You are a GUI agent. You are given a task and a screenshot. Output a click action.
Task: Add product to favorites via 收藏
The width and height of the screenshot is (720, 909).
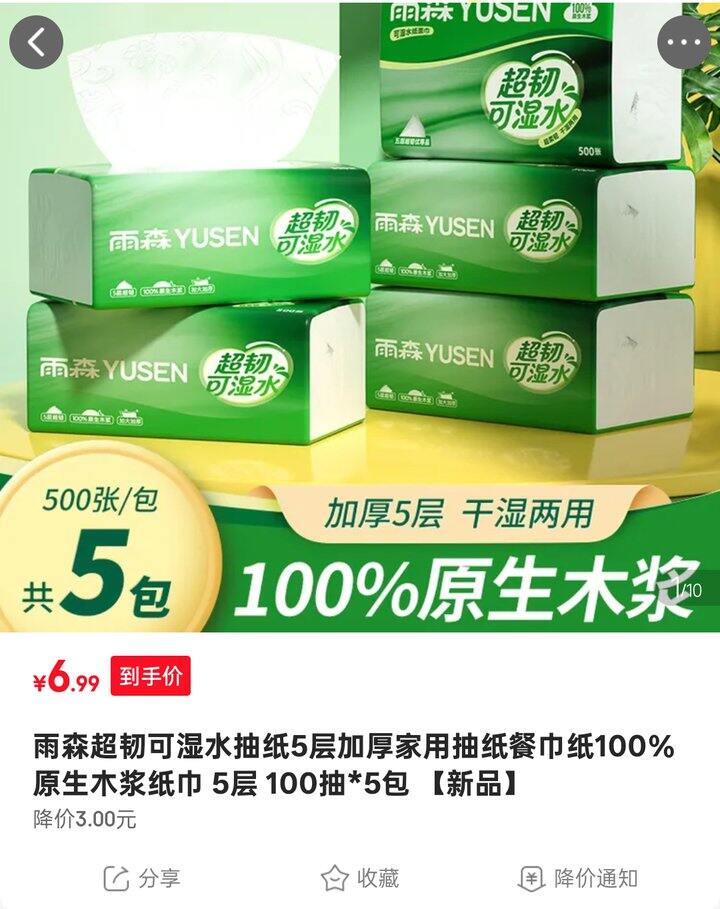pos(360,878)
